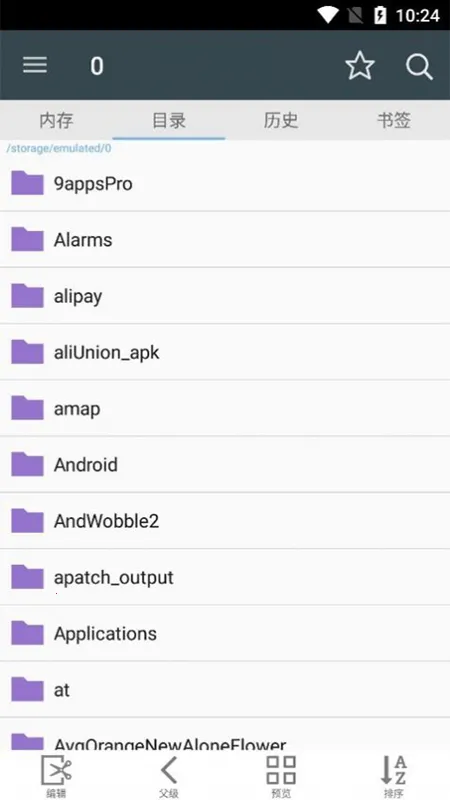Image resolution: width=450 pixels, height=800 pixels.
Task: Open the apatch_output folder
Action: click(225, 578)
